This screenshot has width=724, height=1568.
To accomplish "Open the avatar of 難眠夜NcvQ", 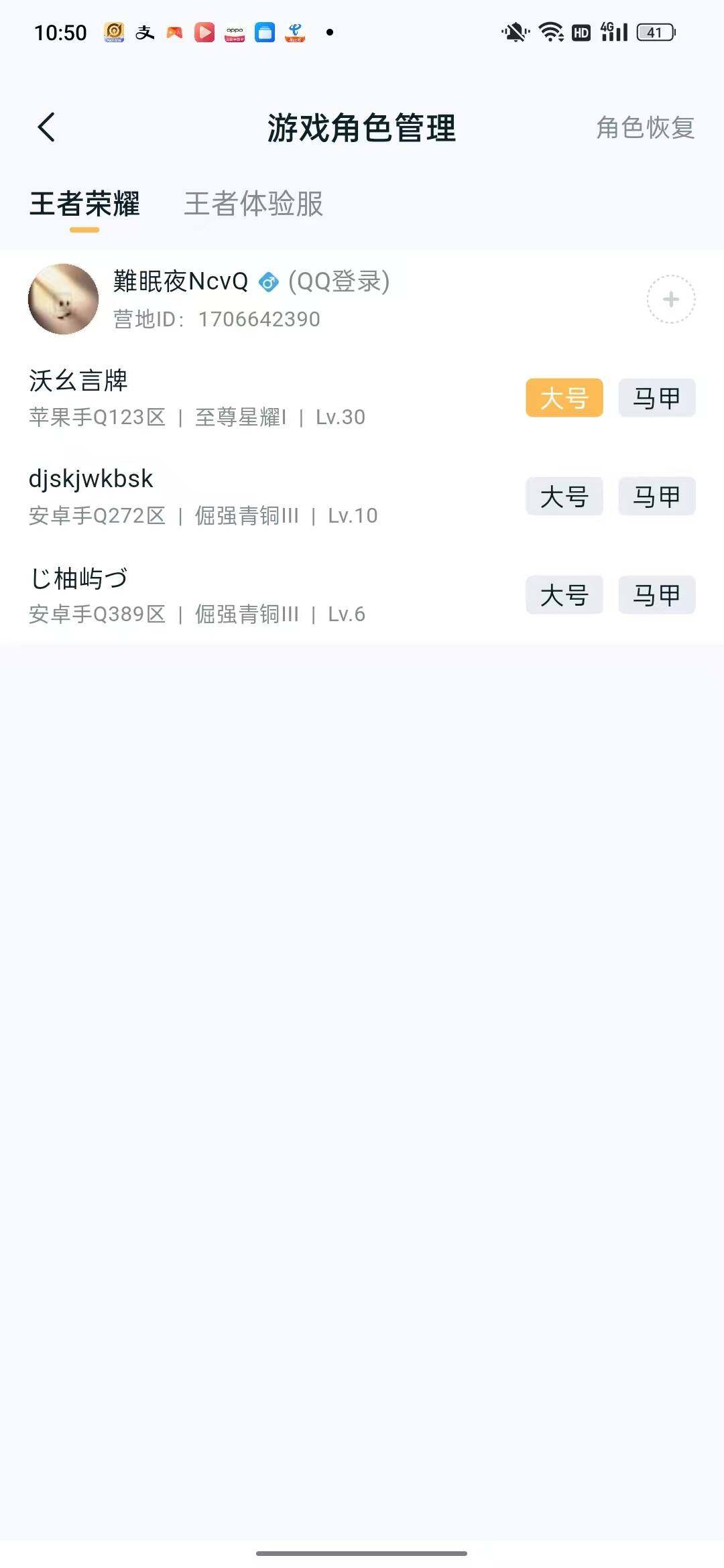I will click(x=63, y=299).
